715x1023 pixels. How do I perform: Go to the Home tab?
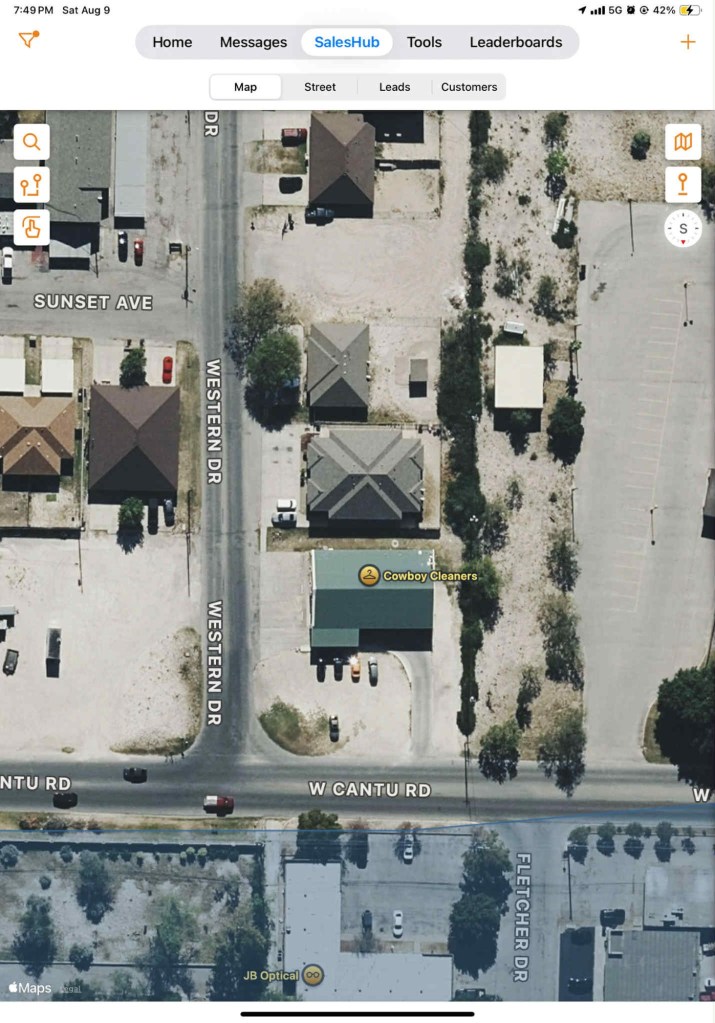[172, 42]
